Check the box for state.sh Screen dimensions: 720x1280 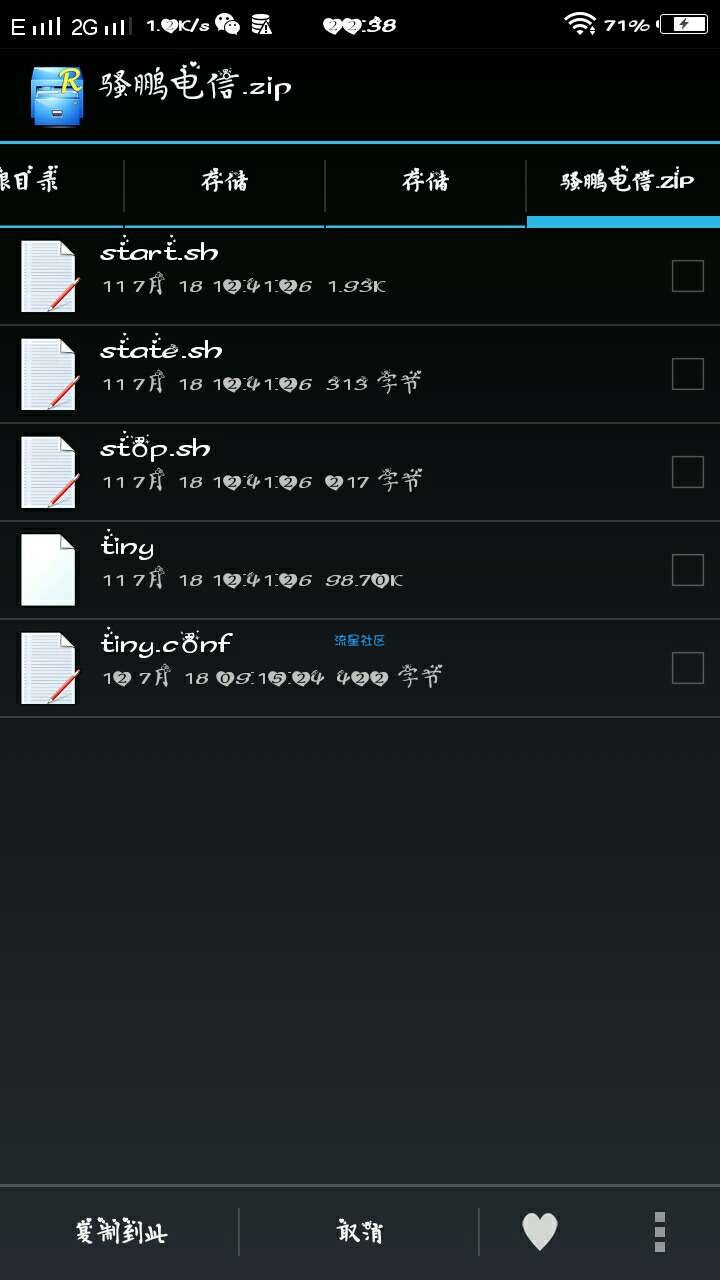click(687, 374)
